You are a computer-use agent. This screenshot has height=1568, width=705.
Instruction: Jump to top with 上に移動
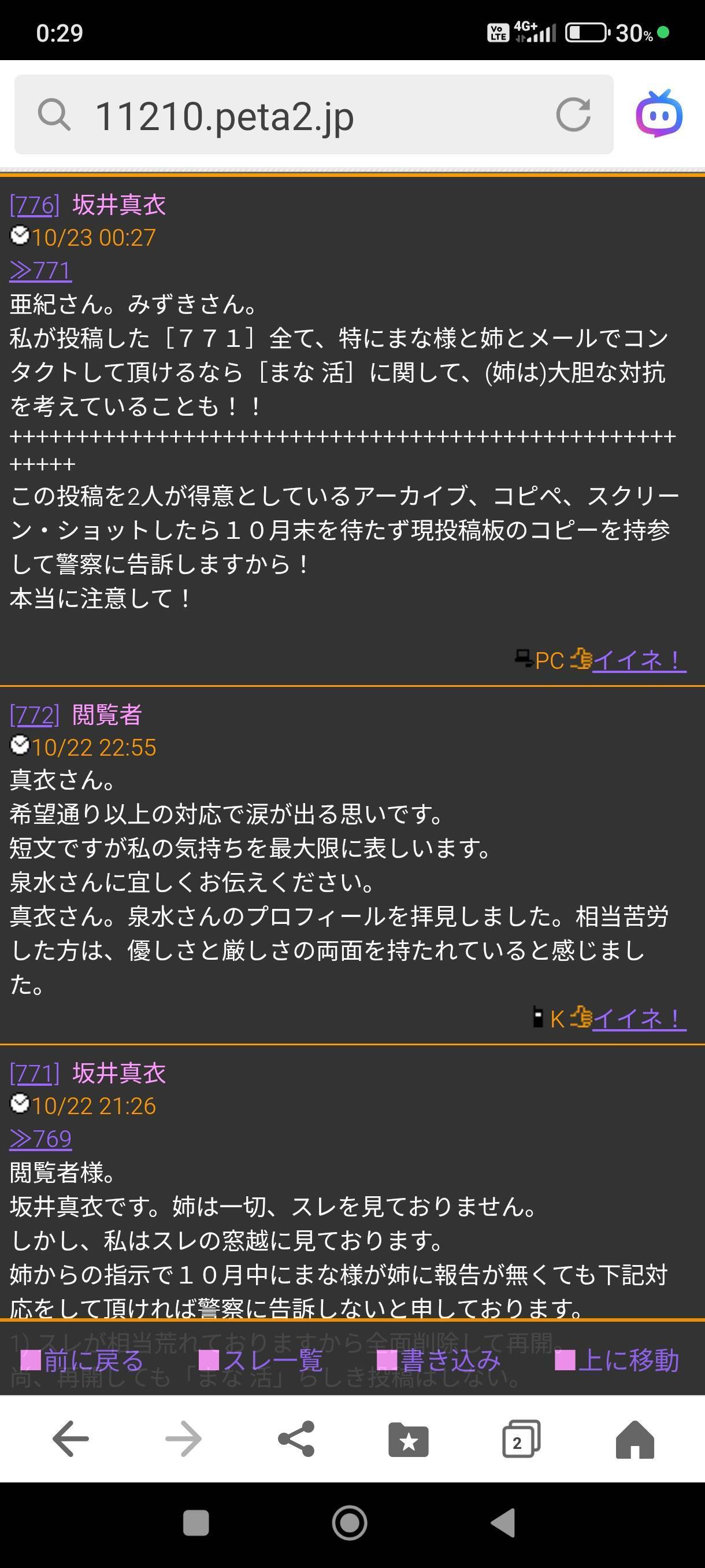tap(617, 1360)
